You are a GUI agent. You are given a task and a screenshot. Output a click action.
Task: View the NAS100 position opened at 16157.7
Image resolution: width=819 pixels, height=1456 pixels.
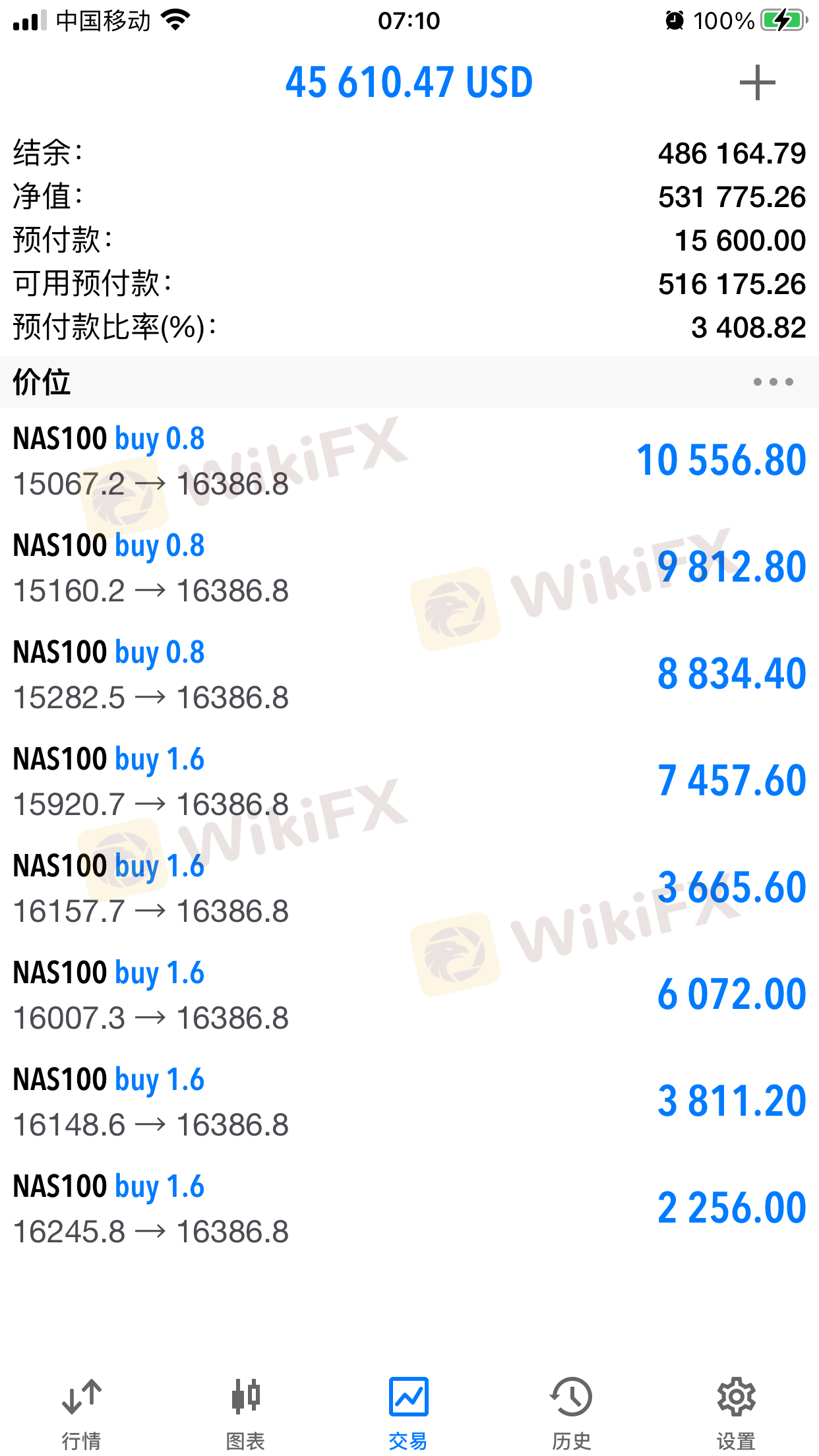click(409, 888)
